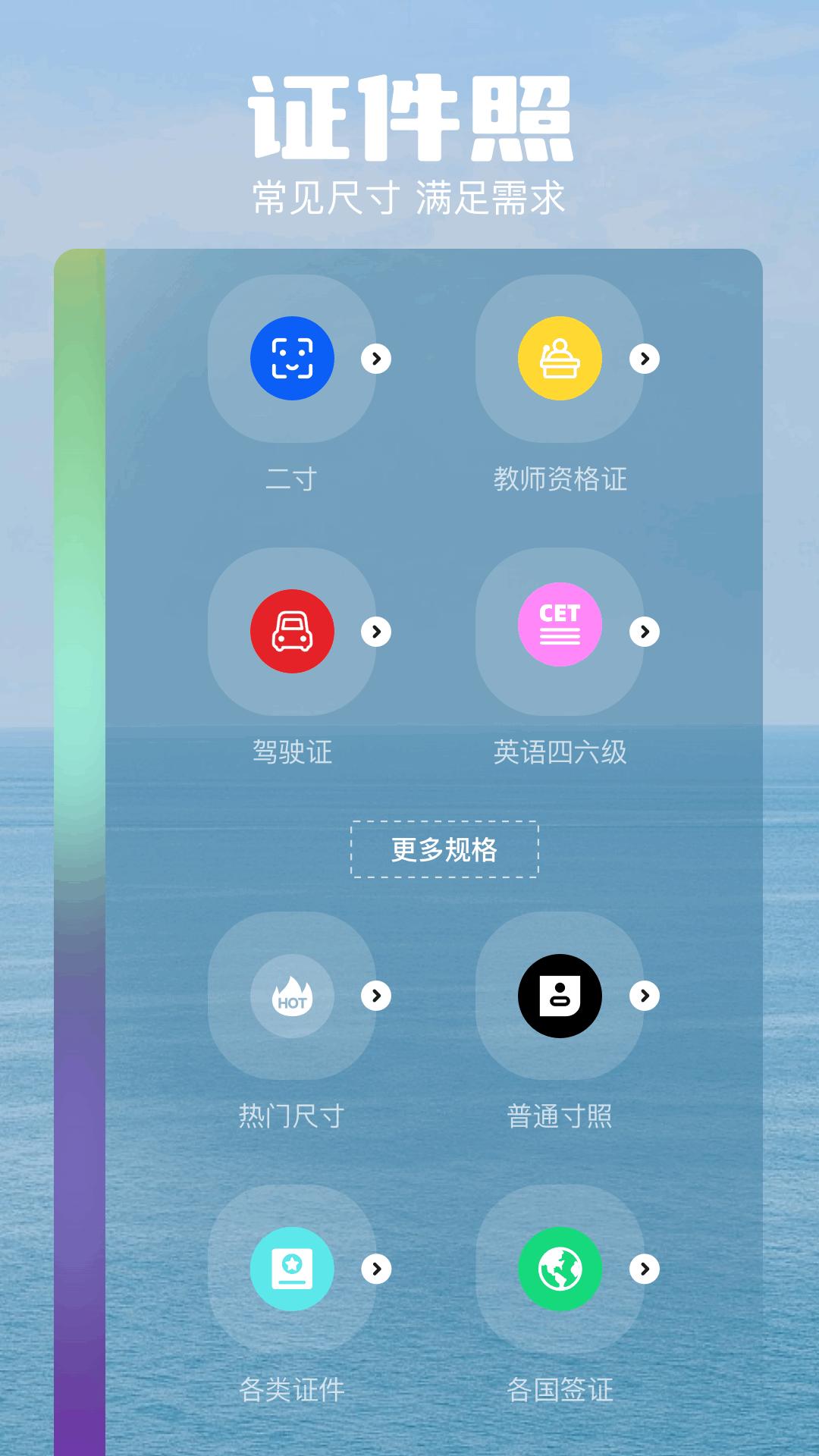Open the 教师资格证 text label
The height and width of the screenshot is (1456, 819).
click(560, 479)
